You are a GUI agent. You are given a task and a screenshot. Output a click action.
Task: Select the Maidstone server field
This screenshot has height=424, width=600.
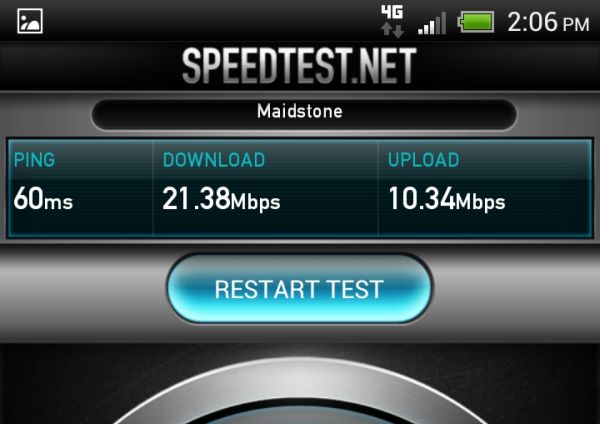coord(299,112)
